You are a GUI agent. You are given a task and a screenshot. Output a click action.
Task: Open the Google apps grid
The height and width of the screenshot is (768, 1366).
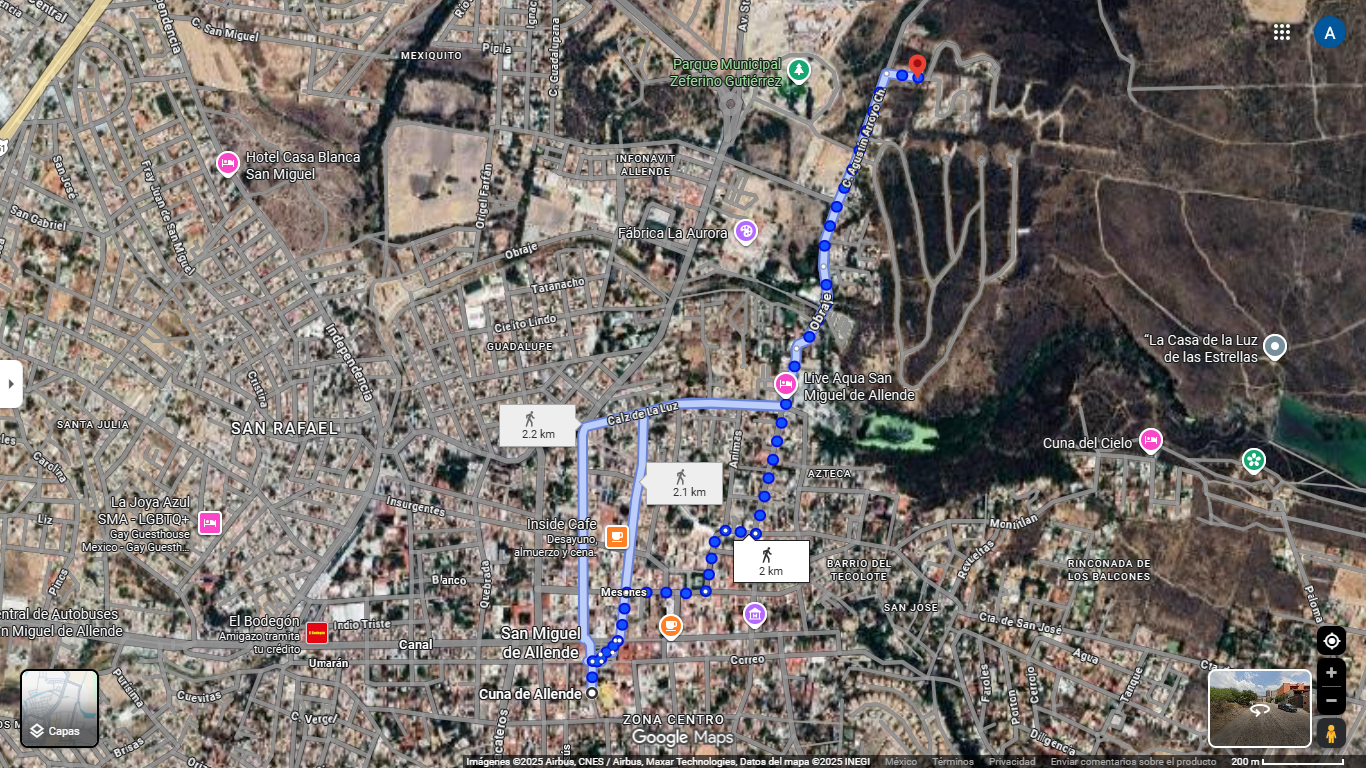click(x=1282, y=32)
